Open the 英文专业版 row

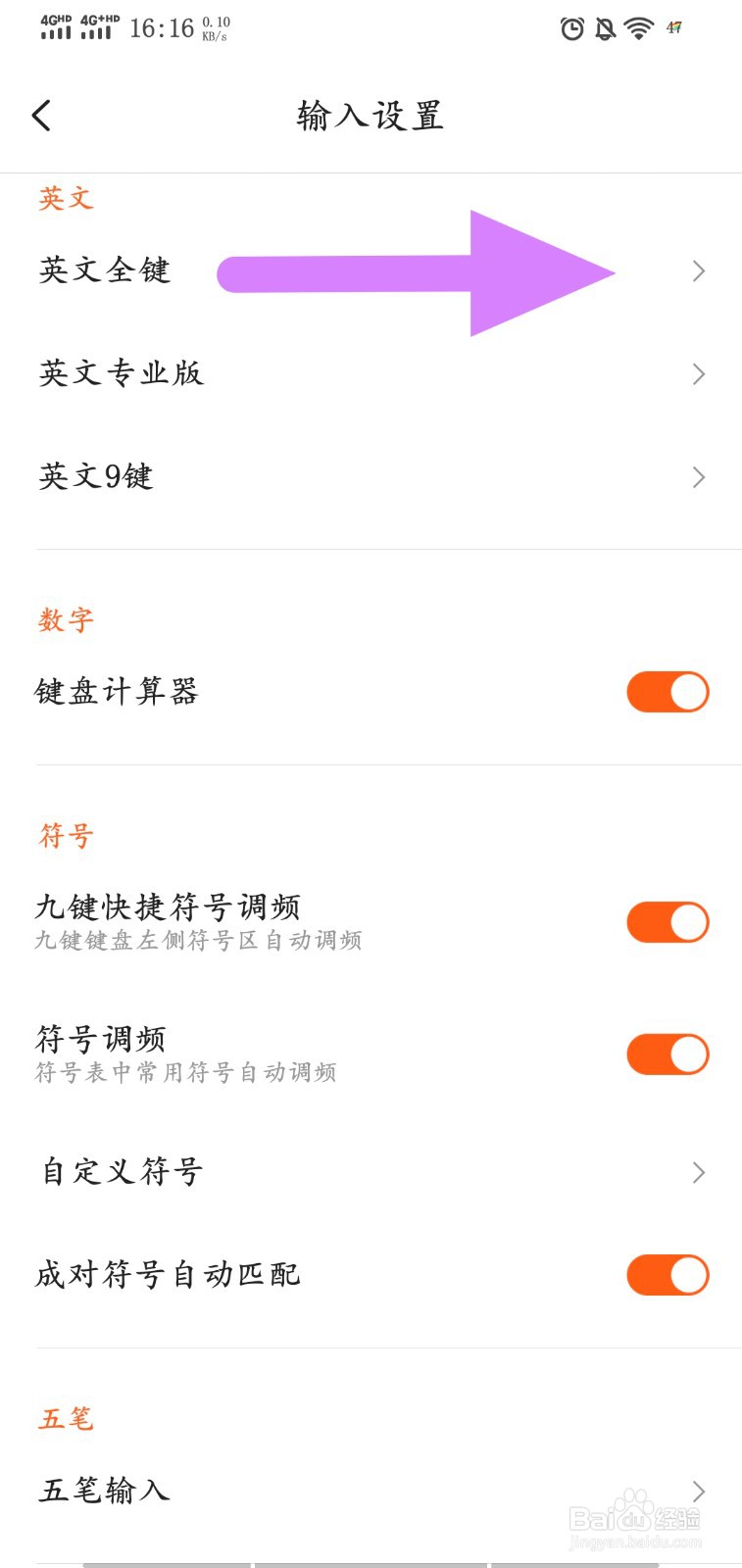(x=371, y=373)
